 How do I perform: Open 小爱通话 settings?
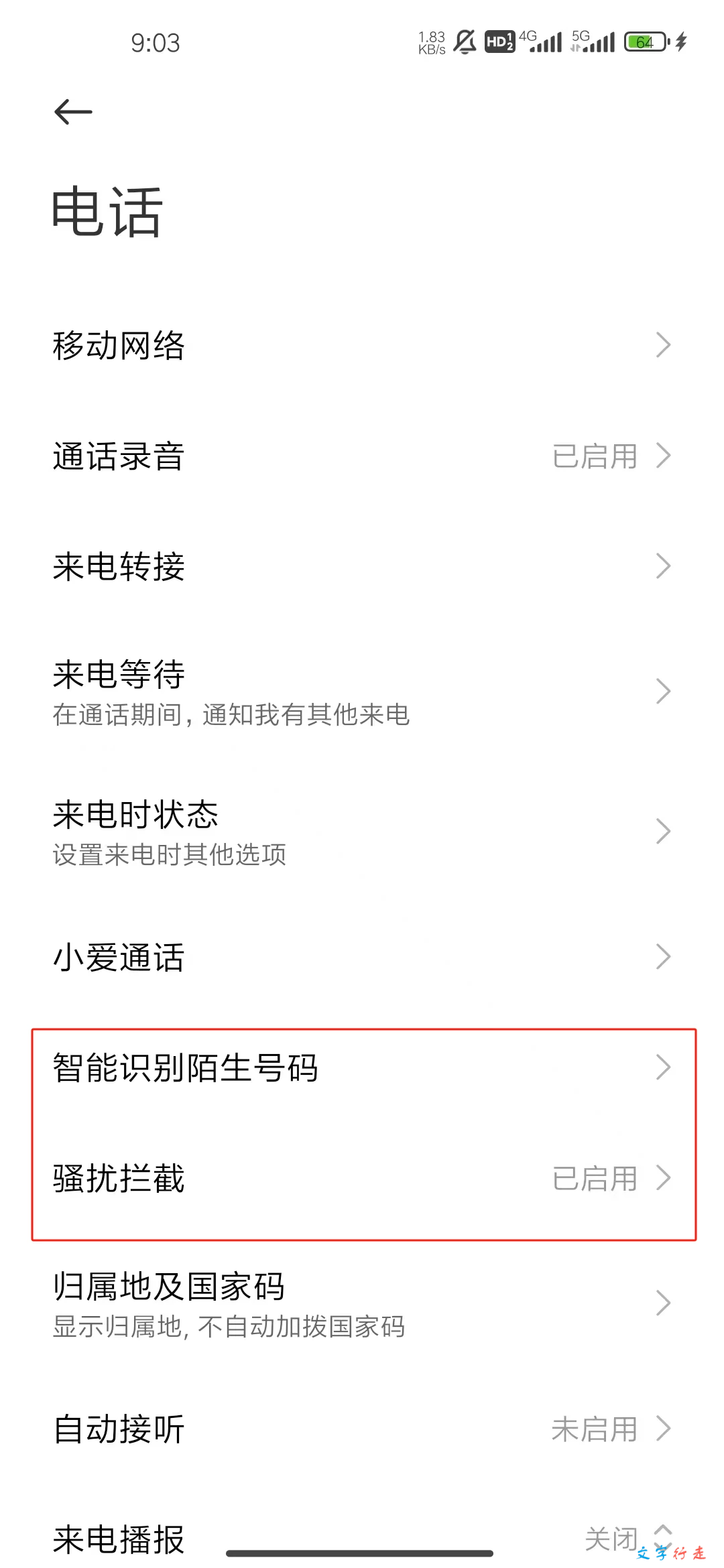coord(362,957)
